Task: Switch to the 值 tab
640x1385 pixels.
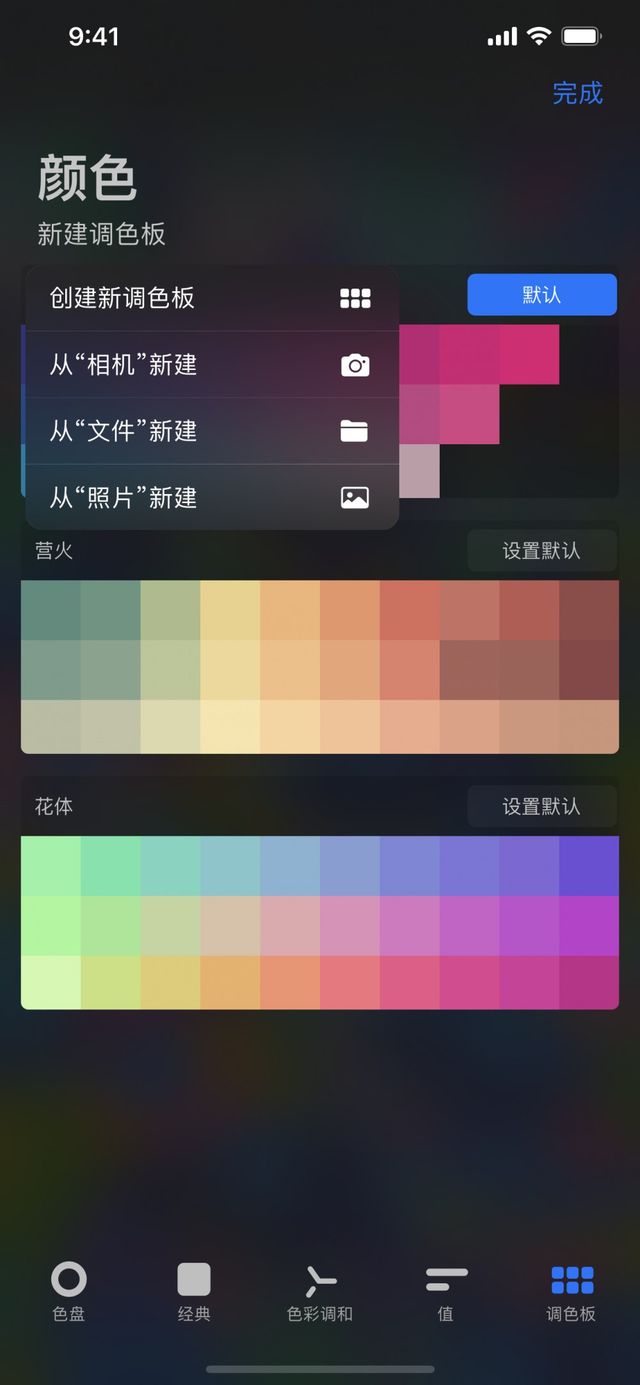Action: pyautogui.click(x=446, y=1291)
